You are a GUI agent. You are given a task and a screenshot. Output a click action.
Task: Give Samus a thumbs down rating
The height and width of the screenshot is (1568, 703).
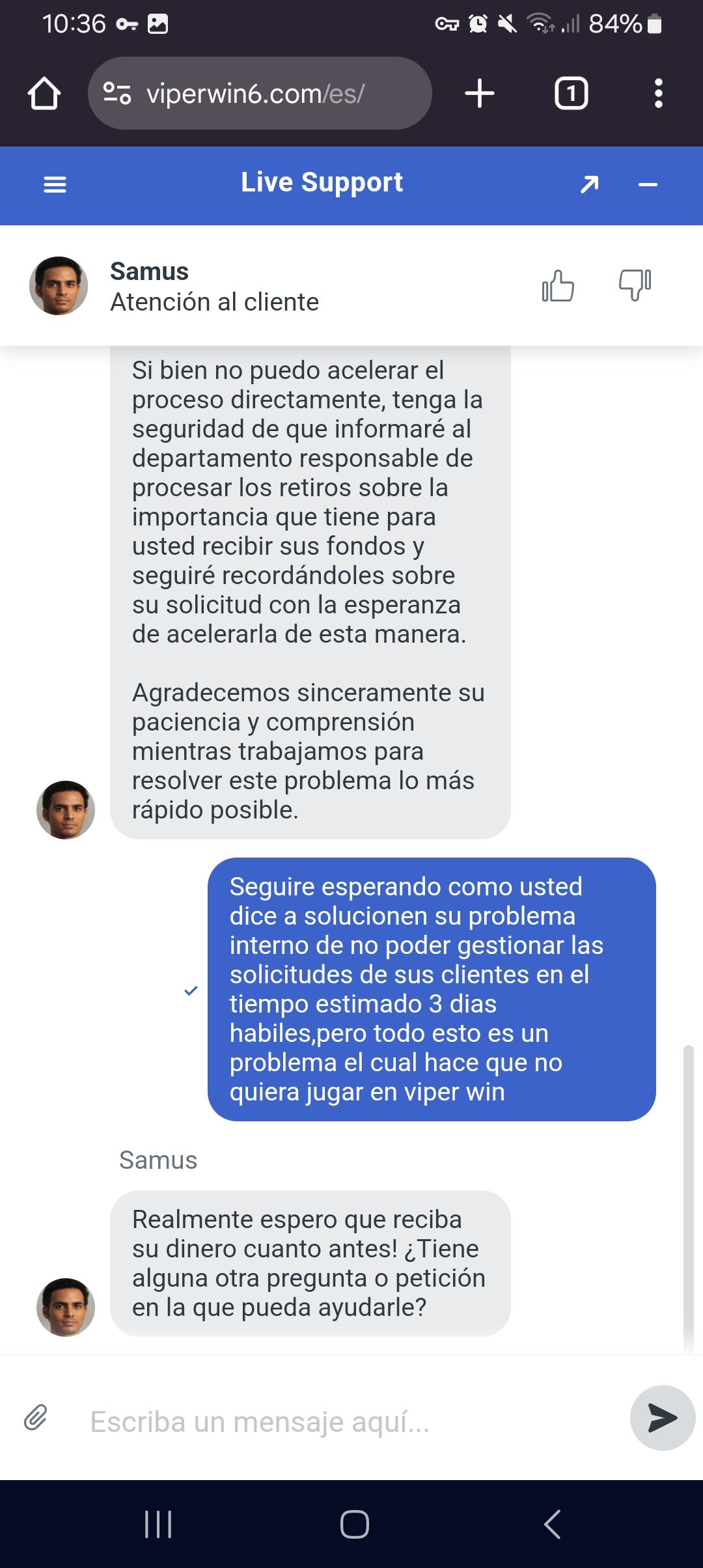click(635, 285)
